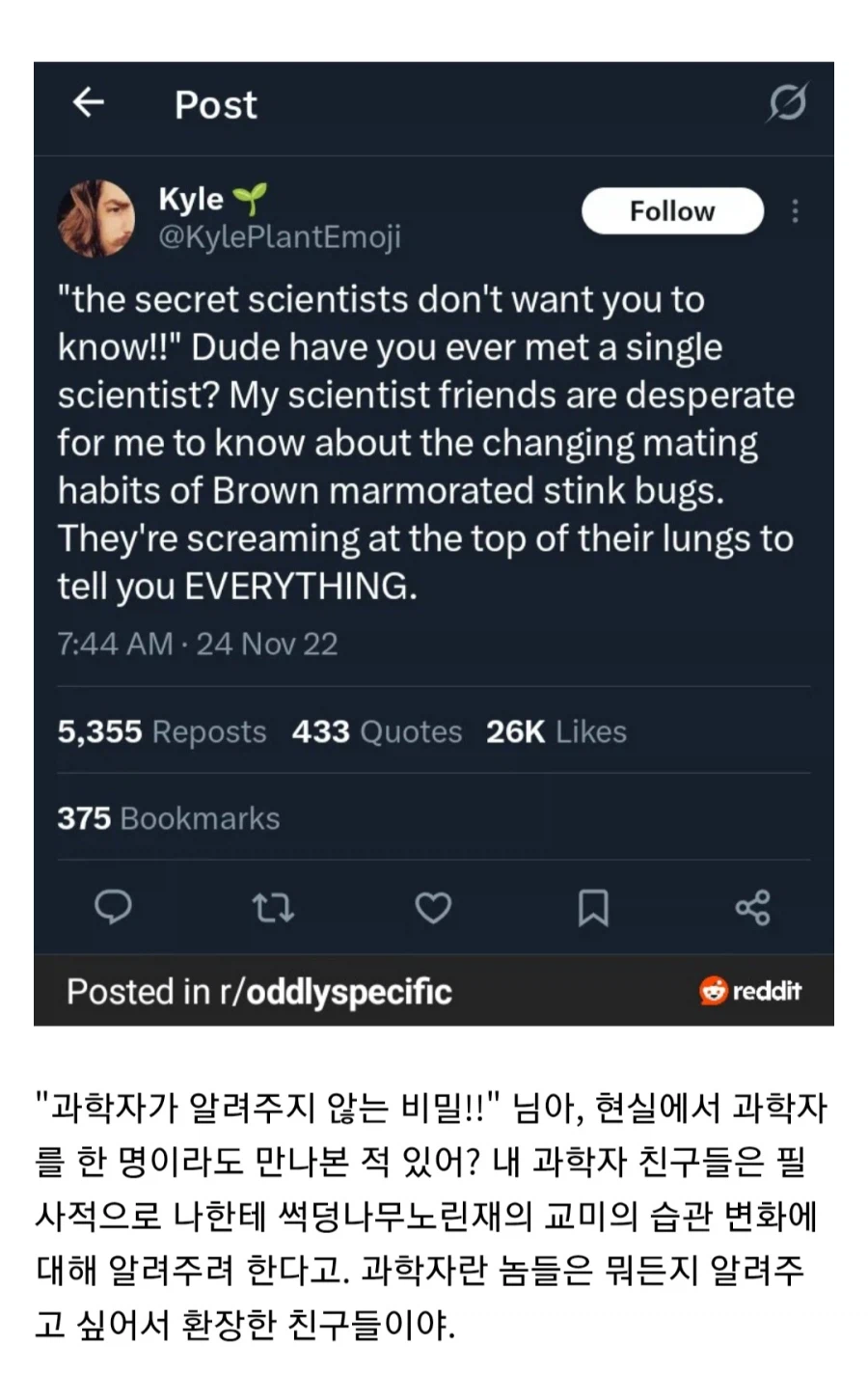Click the Reddit logo at the bottom bar
The image size is (868, 1373).
(x=751, y=990)
